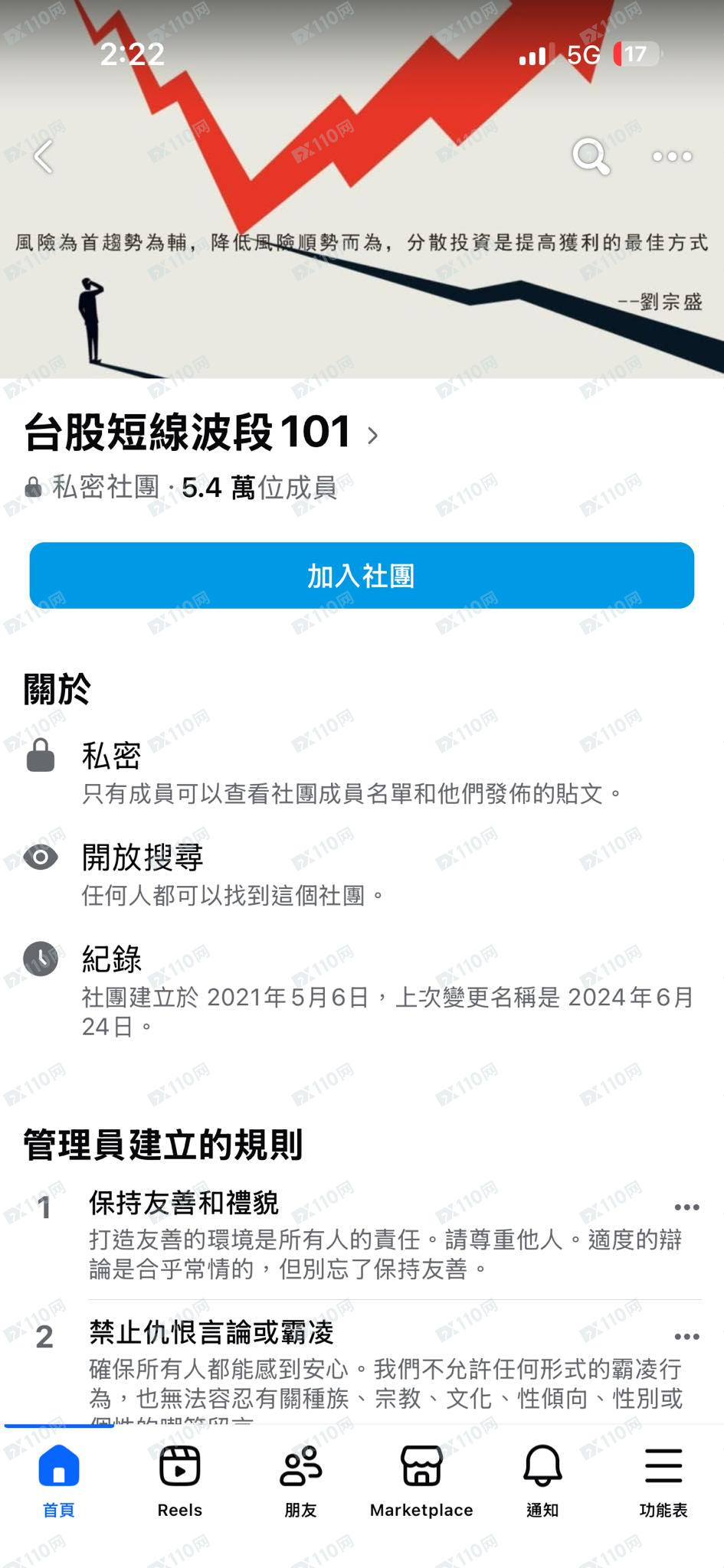
Task: Go to the Marketplace tab
Action: tap(421, 1480)
